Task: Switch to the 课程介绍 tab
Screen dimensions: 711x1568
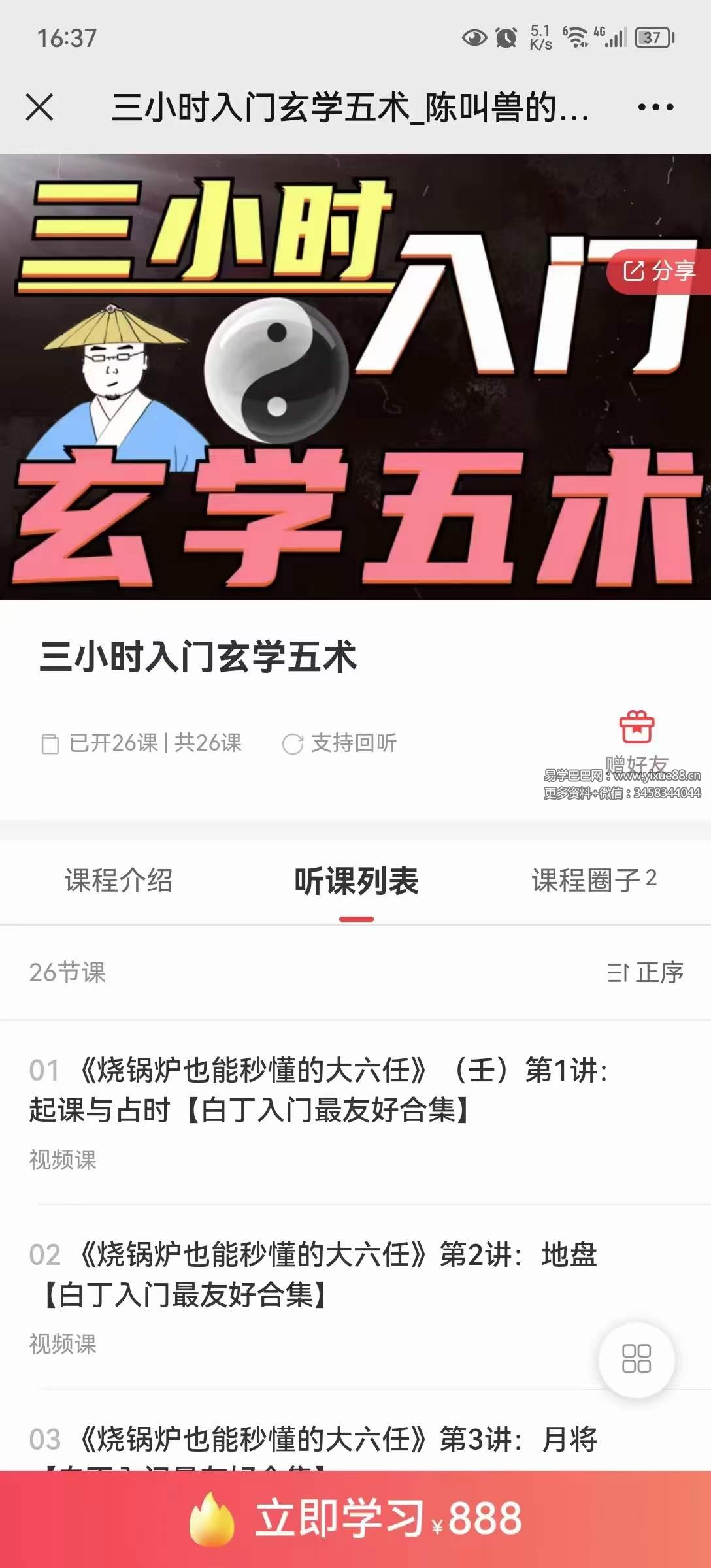Action: [x=118, y=881]
